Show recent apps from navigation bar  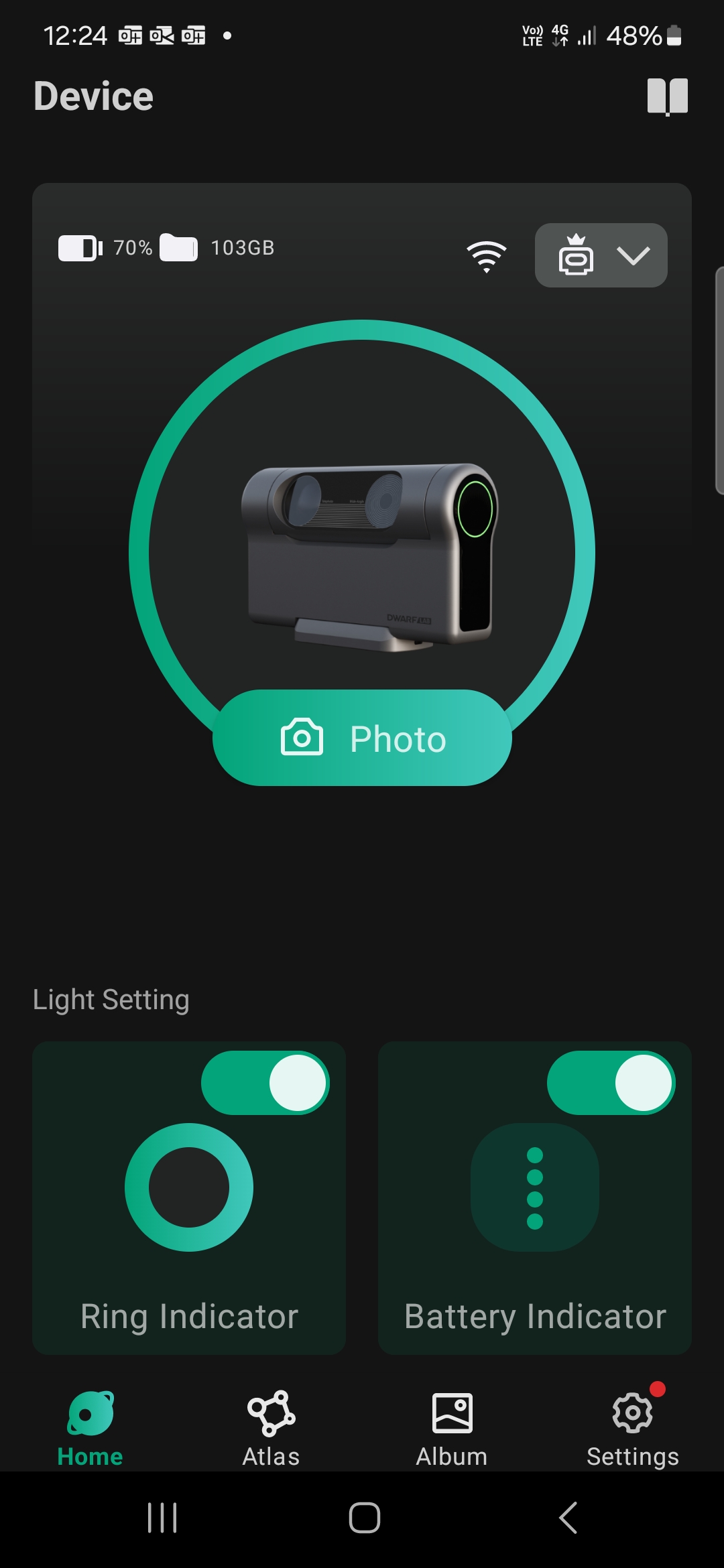point(162,1518)
